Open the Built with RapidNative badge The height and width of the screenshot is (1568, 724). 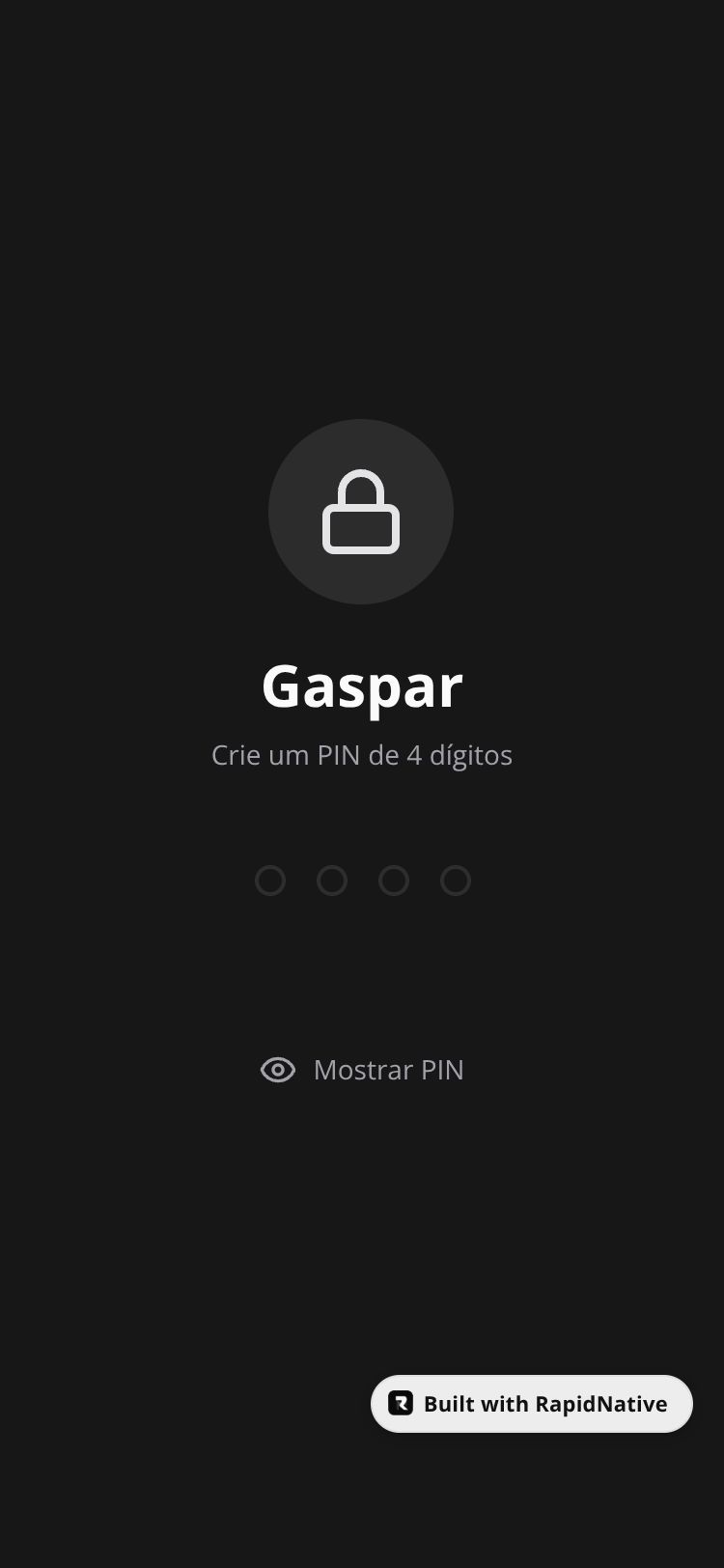point(532,1404)
